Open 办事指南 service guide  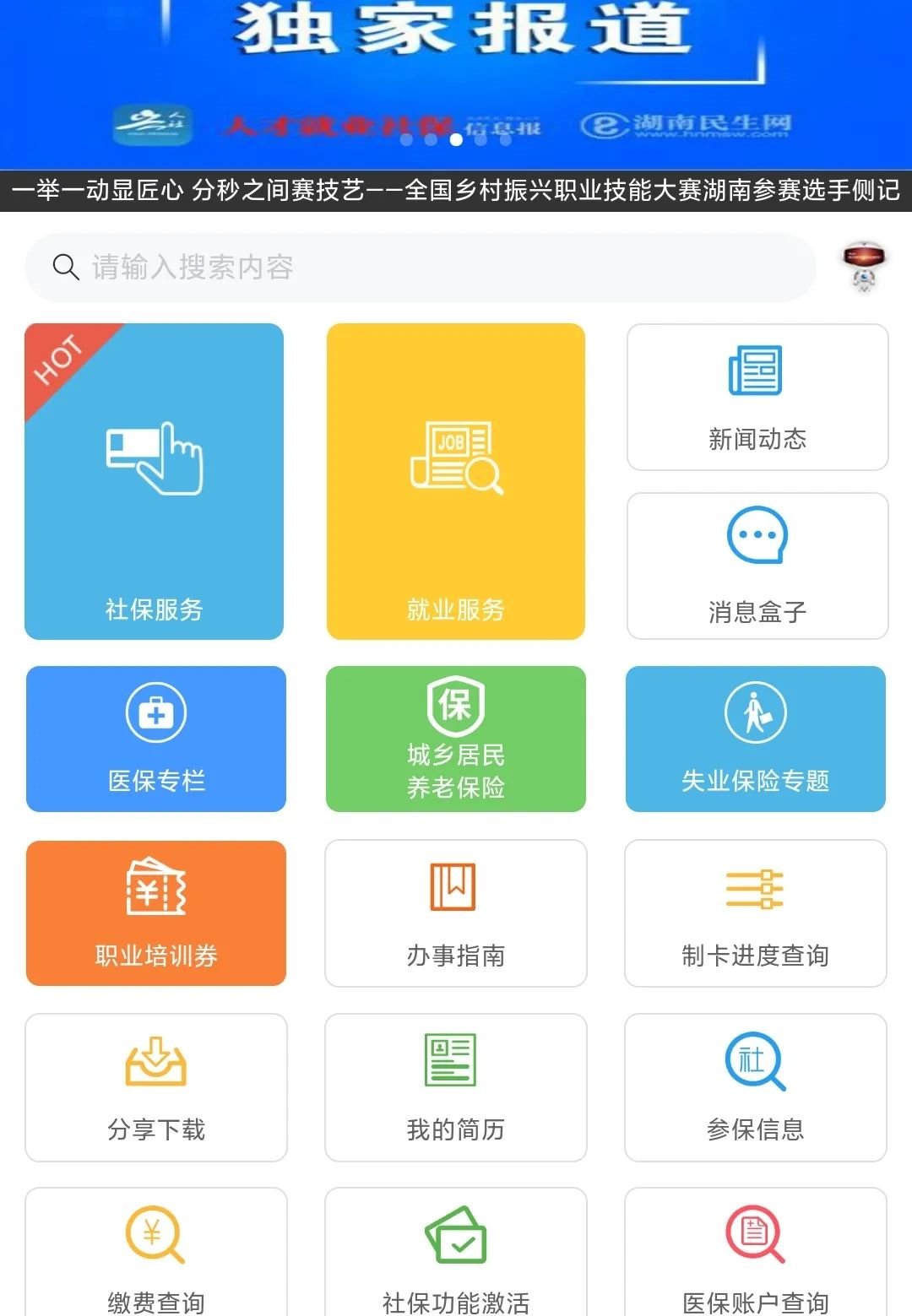coord(456,913)
